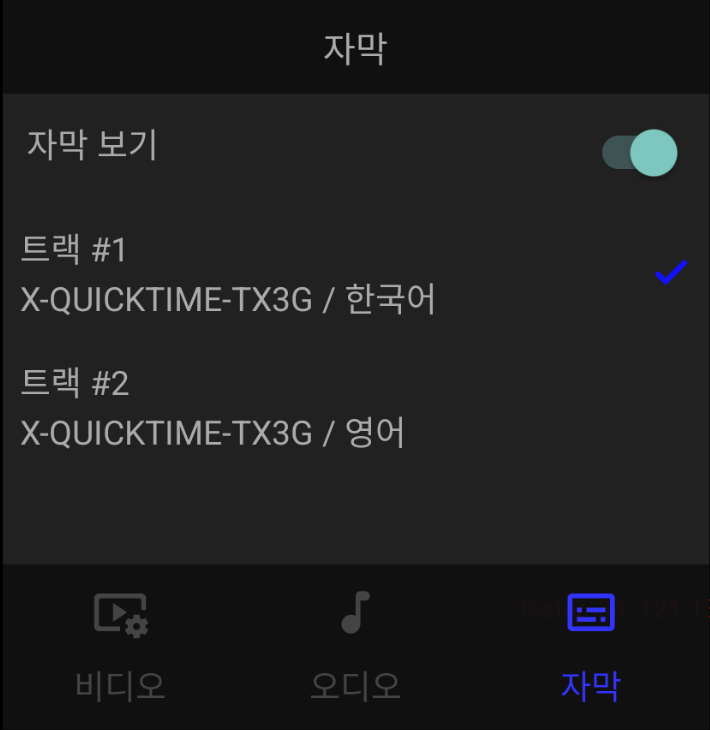Open the 자막 tab
Image resolution: width=710 pixels, height=730 pixels.
click(x=590, y=645)
